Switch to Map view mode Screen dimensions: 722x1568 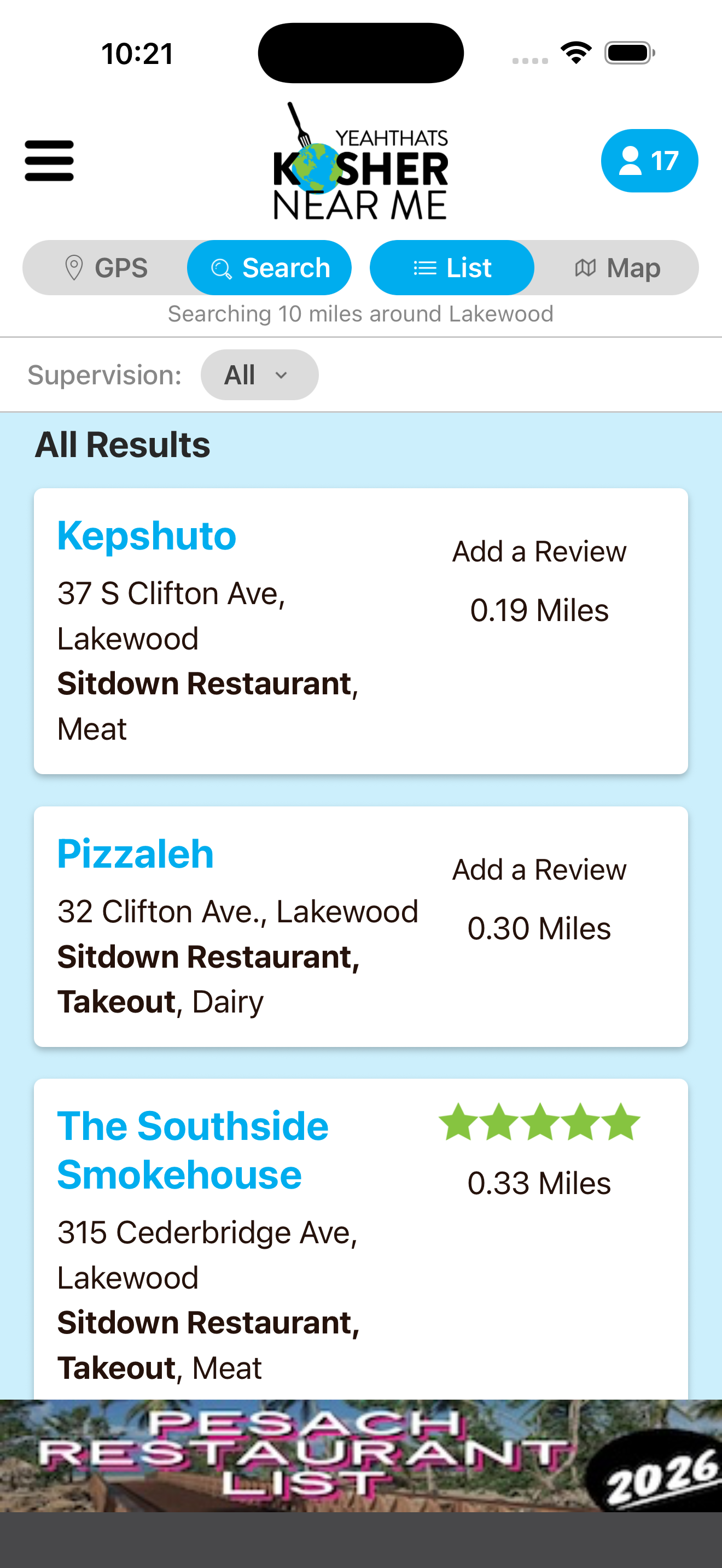[x=618, y=267]
